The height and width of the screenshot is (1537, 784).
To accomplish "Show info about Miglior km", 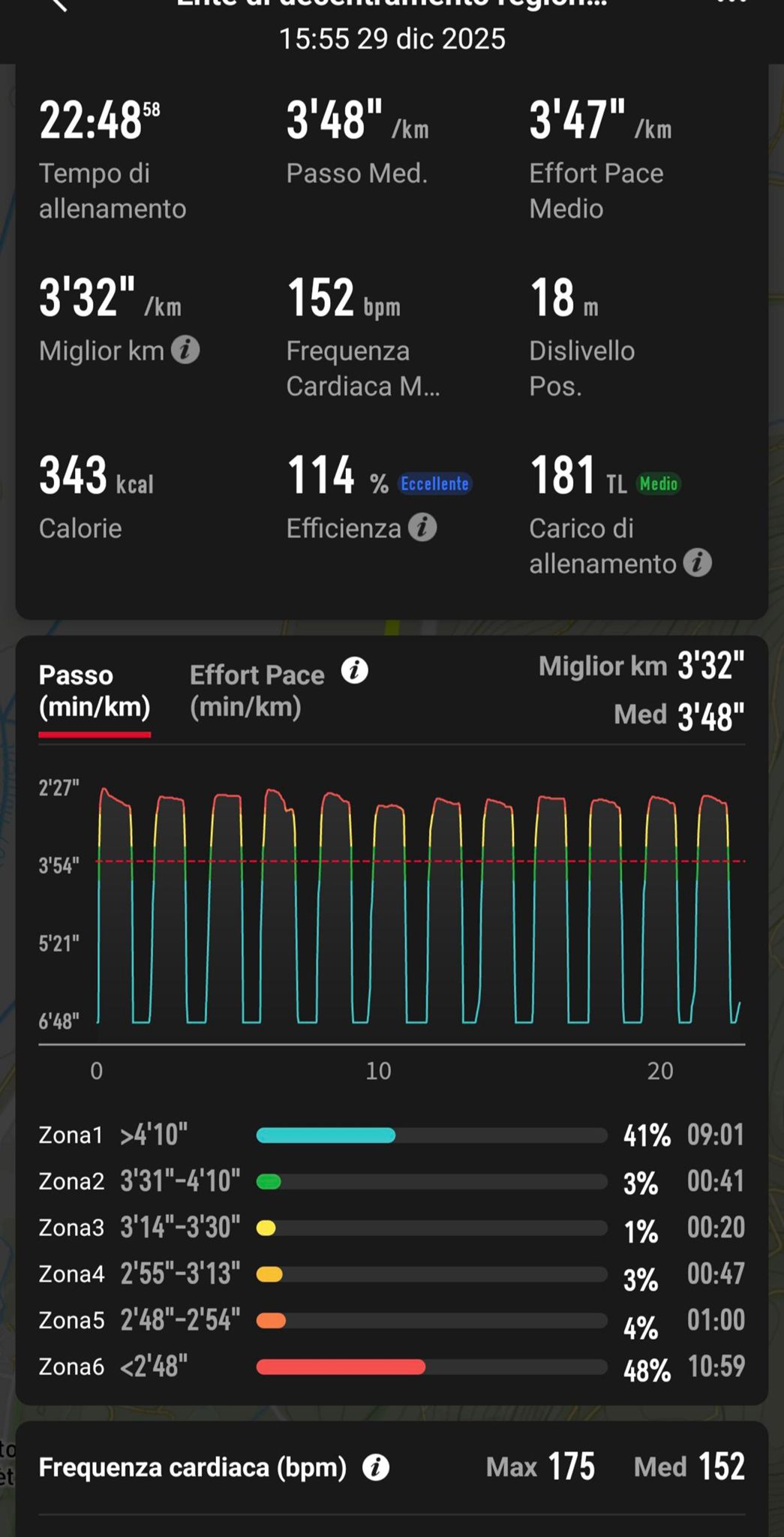I will click(x=185, y=350).
